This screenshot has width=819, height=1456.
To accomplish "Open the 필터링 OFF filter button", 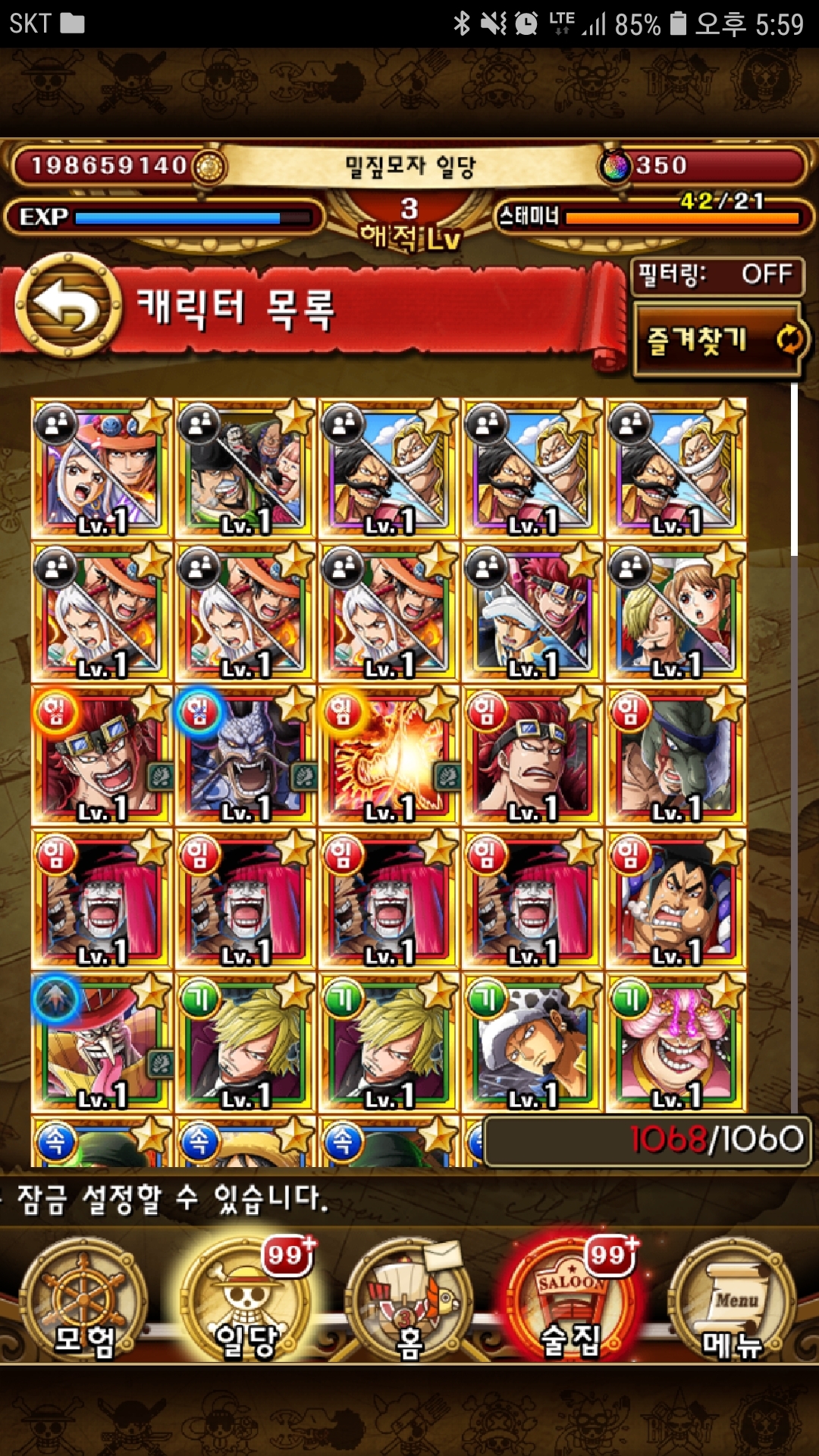I will click(x=717, y=275).
